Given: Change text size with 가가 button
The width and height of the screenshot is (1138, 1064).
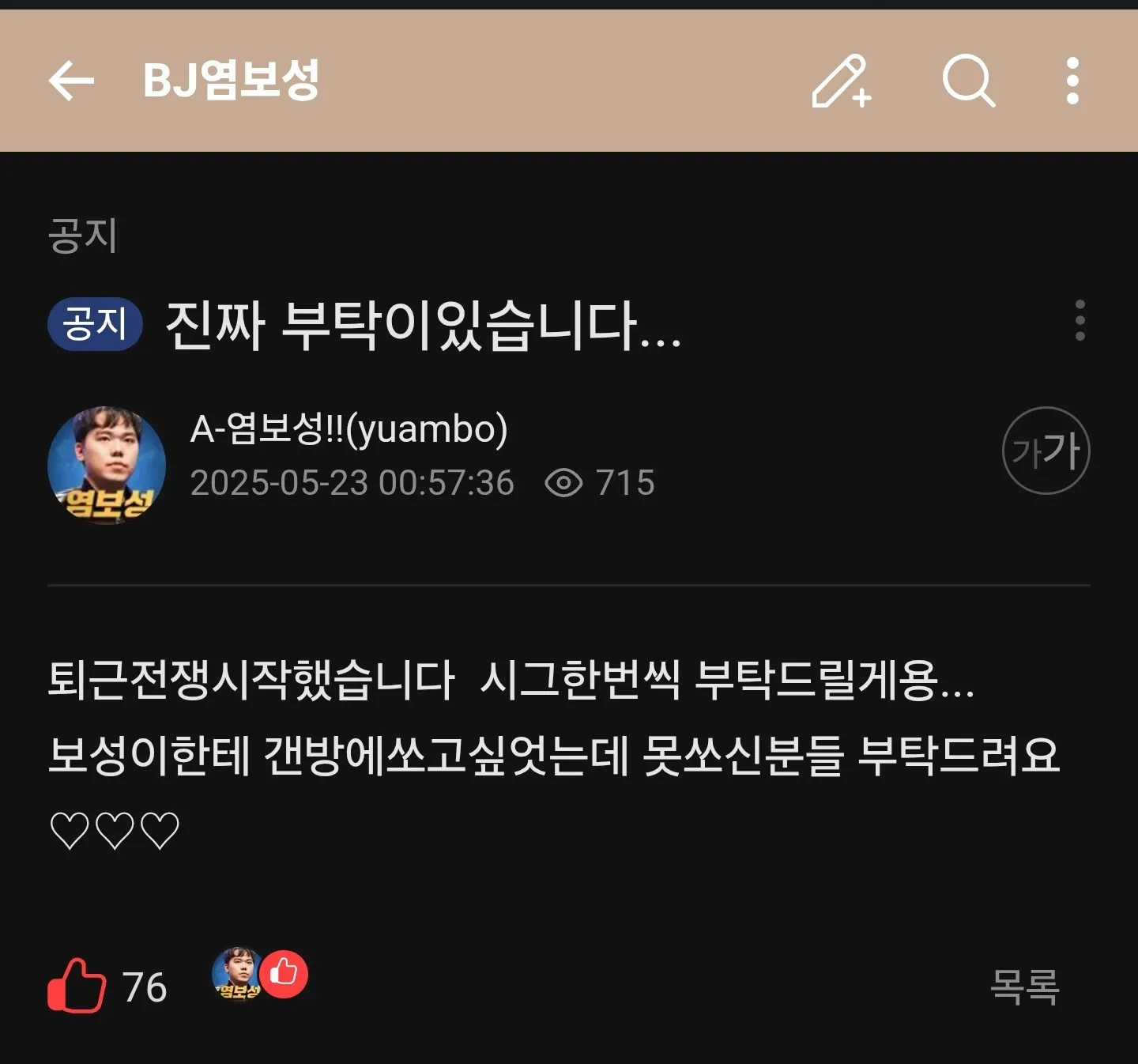Looking at the screenshot, I should point(1046,451).
